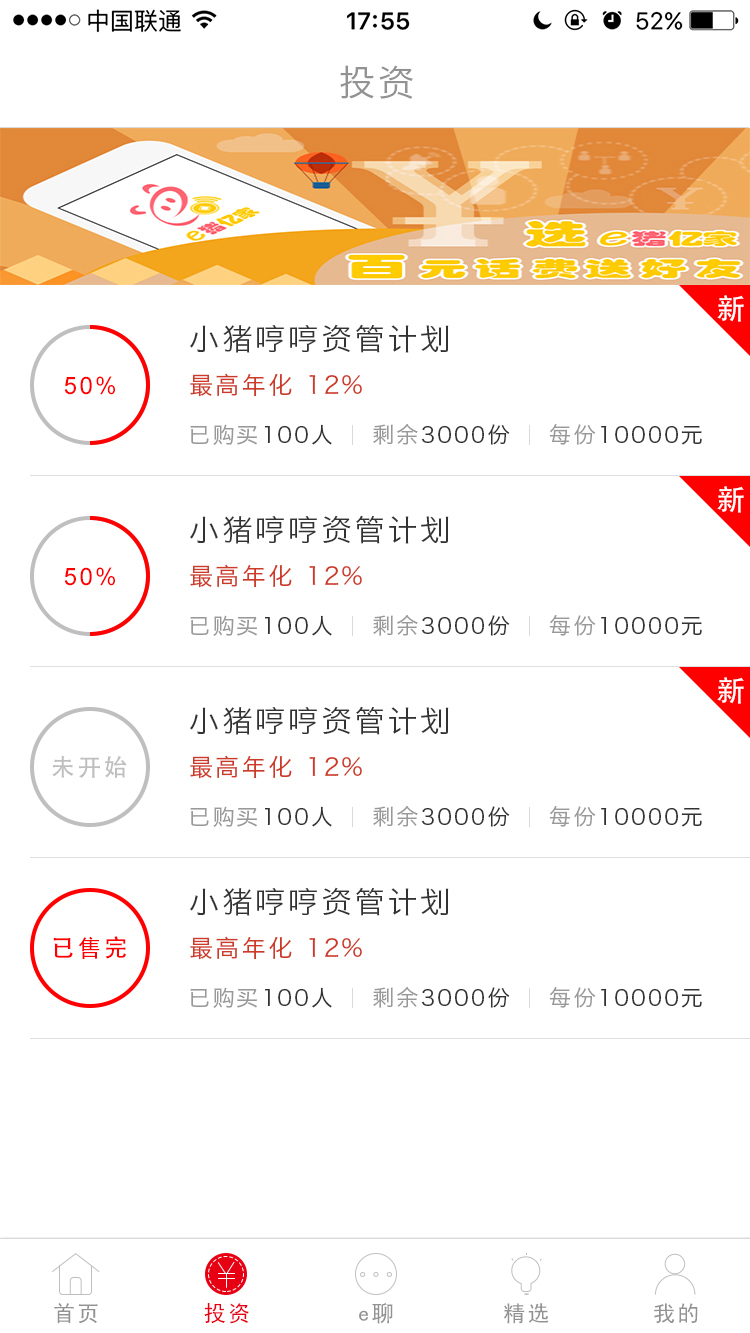Open the 精选 lightbulb icon

tap(525, 1270)
